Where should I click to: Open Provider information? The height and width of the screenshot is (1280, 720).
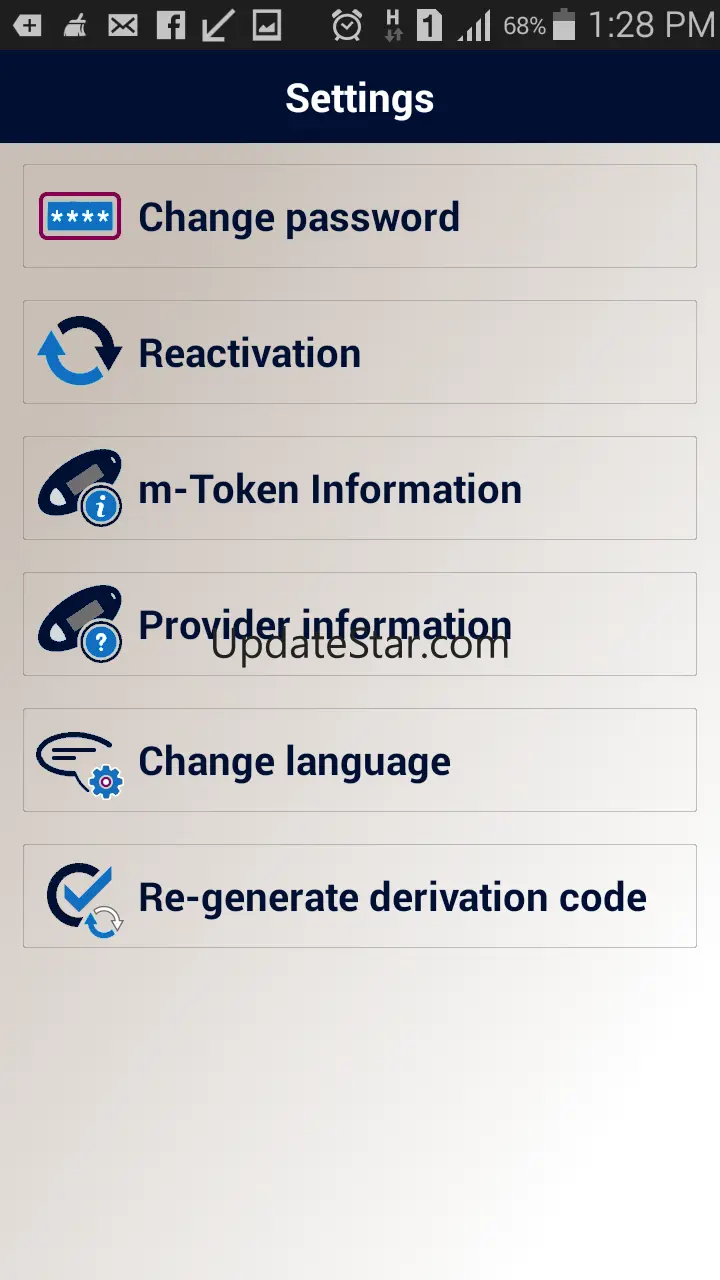(359, 624)
